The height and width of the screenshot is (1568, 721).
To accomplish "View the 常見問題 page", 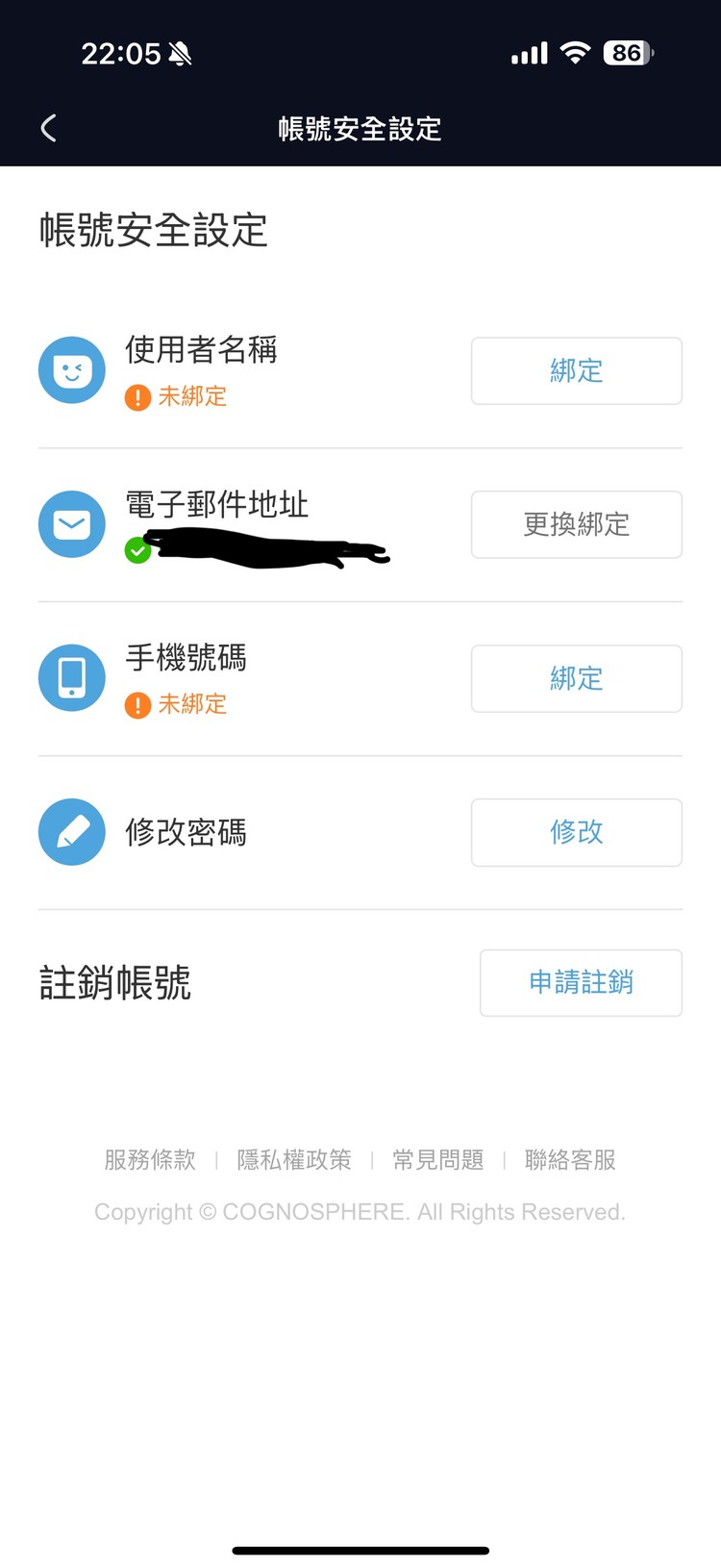I will click(x=438, y=1160).
